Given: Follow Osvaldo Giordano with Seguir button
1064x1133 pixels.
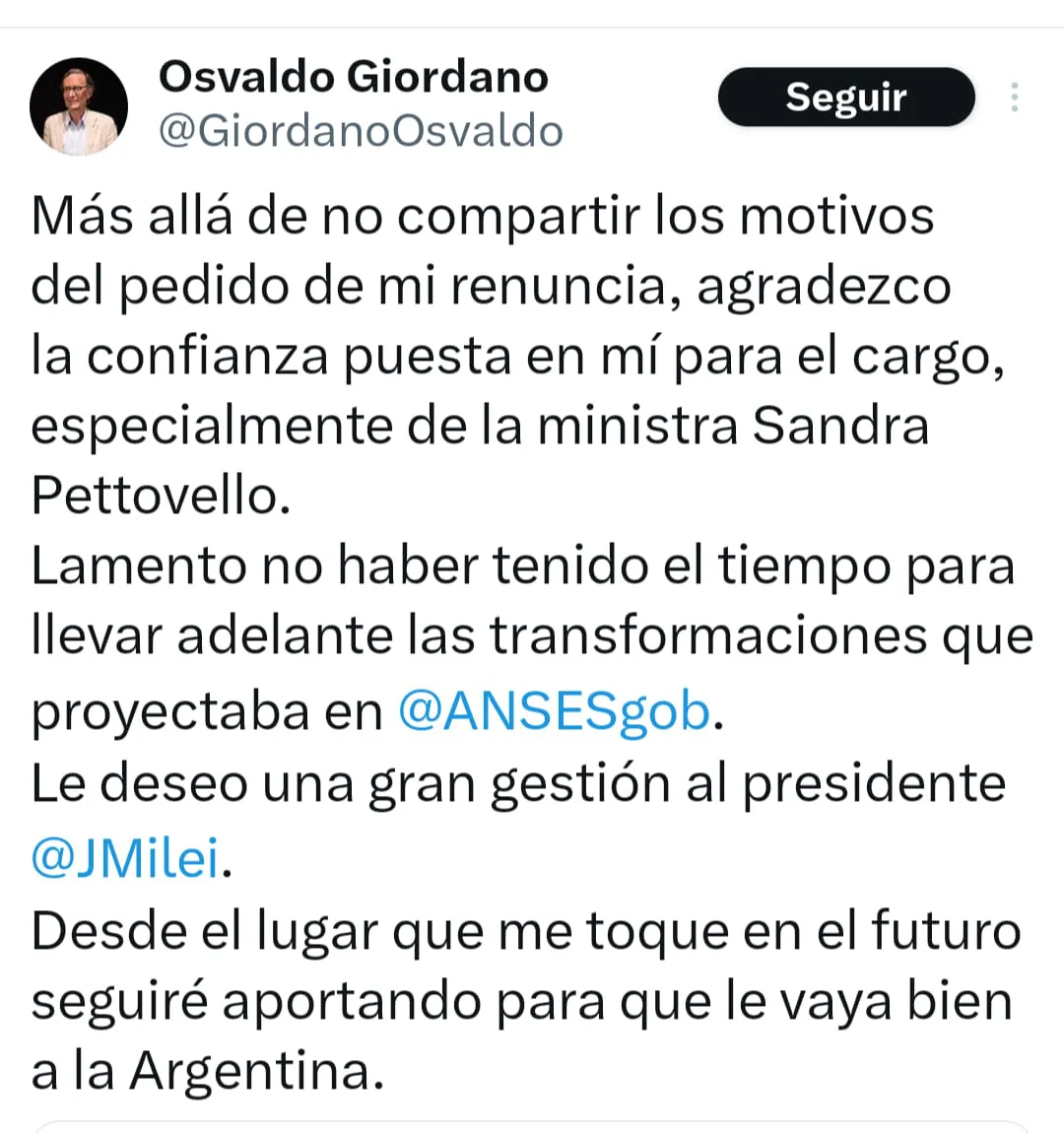Looking at the screenshot, I should pyautogui.click(x=845, y=98).
